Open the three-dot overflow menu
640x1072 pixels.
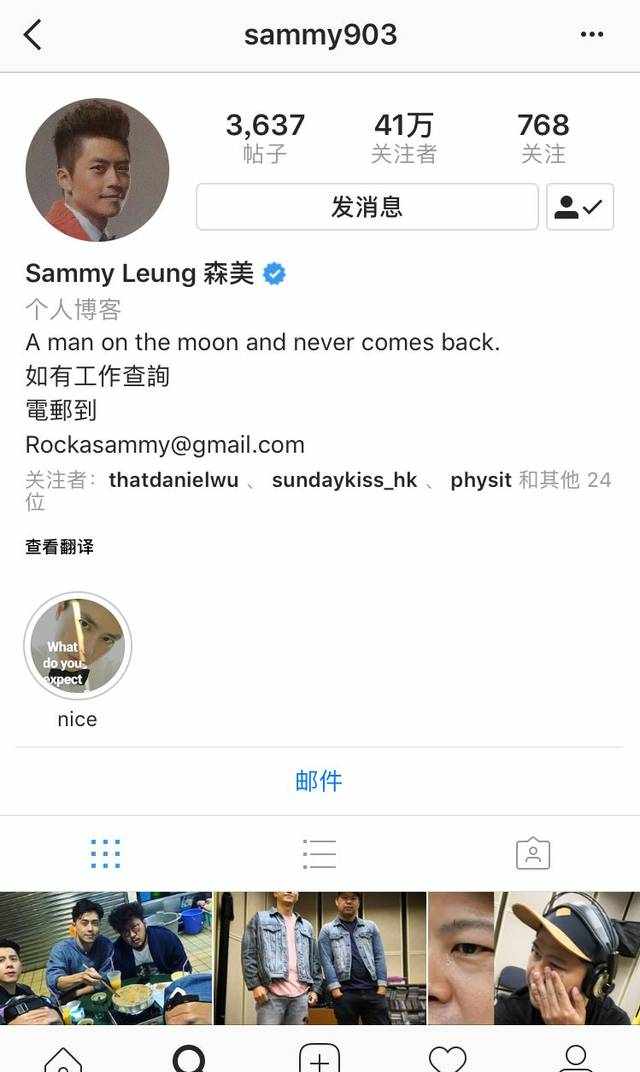pos(592,35)
